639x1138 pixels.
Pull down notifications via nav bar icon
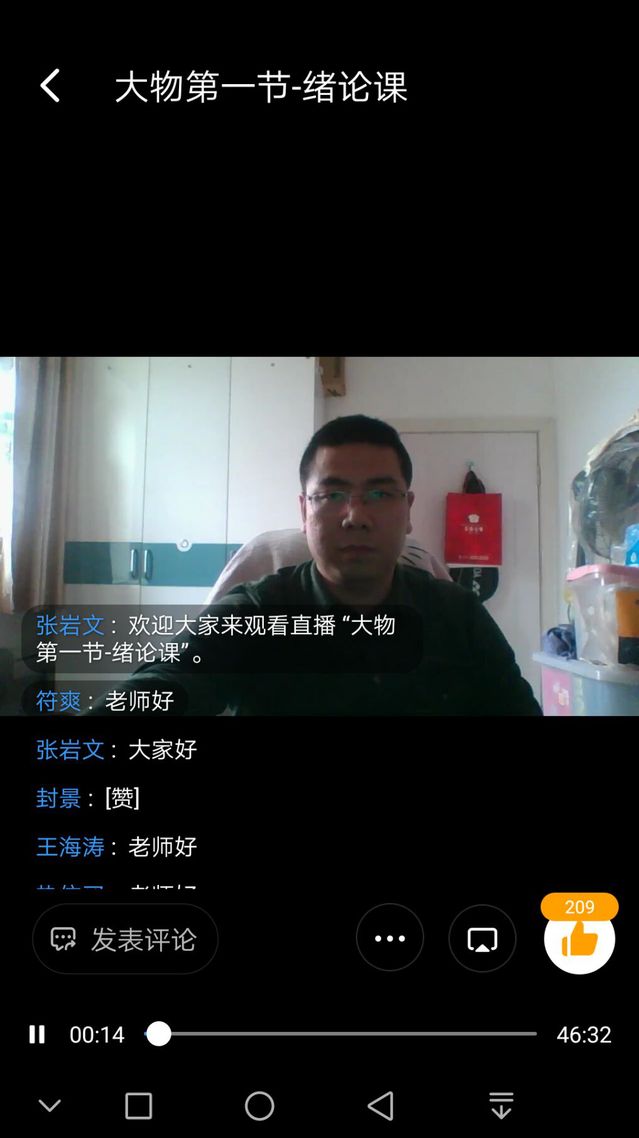(500, 1105)
